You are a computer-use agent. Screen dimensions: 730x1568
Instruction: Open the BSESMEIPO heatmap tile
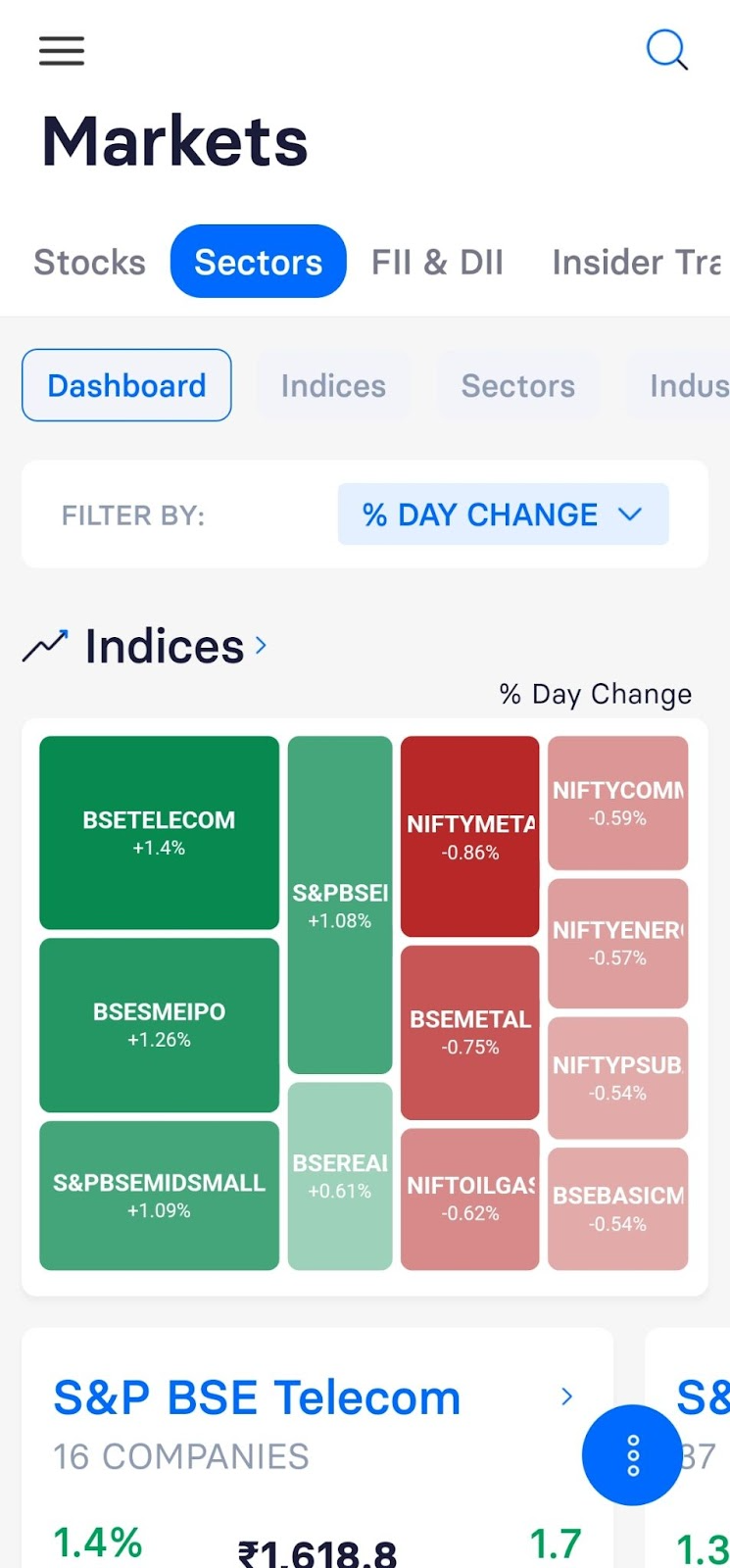click(159, 1025)
